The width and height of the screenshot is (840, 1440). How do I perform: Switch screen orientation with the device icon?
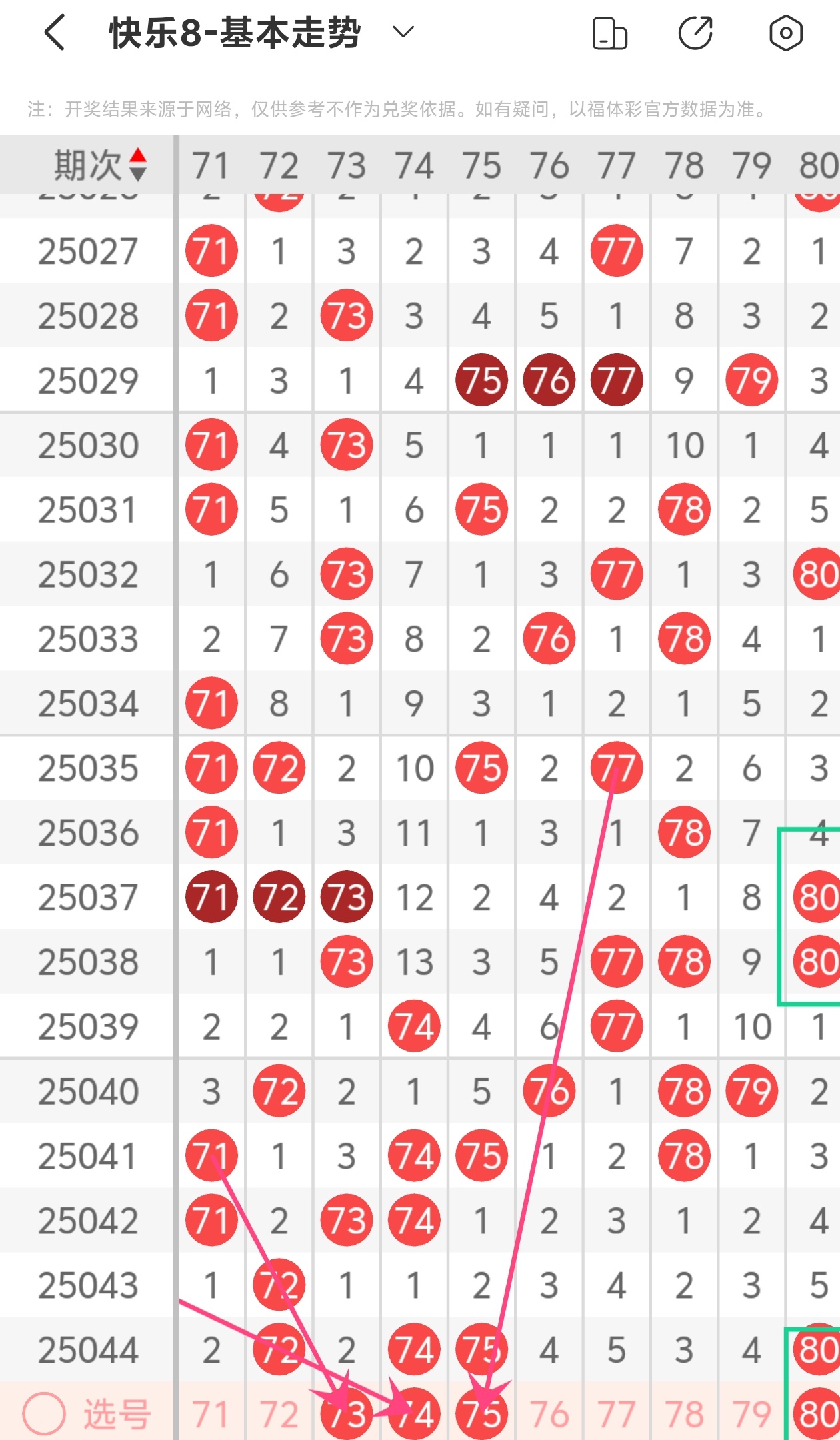pyautogui.click(x=609, y=33)
